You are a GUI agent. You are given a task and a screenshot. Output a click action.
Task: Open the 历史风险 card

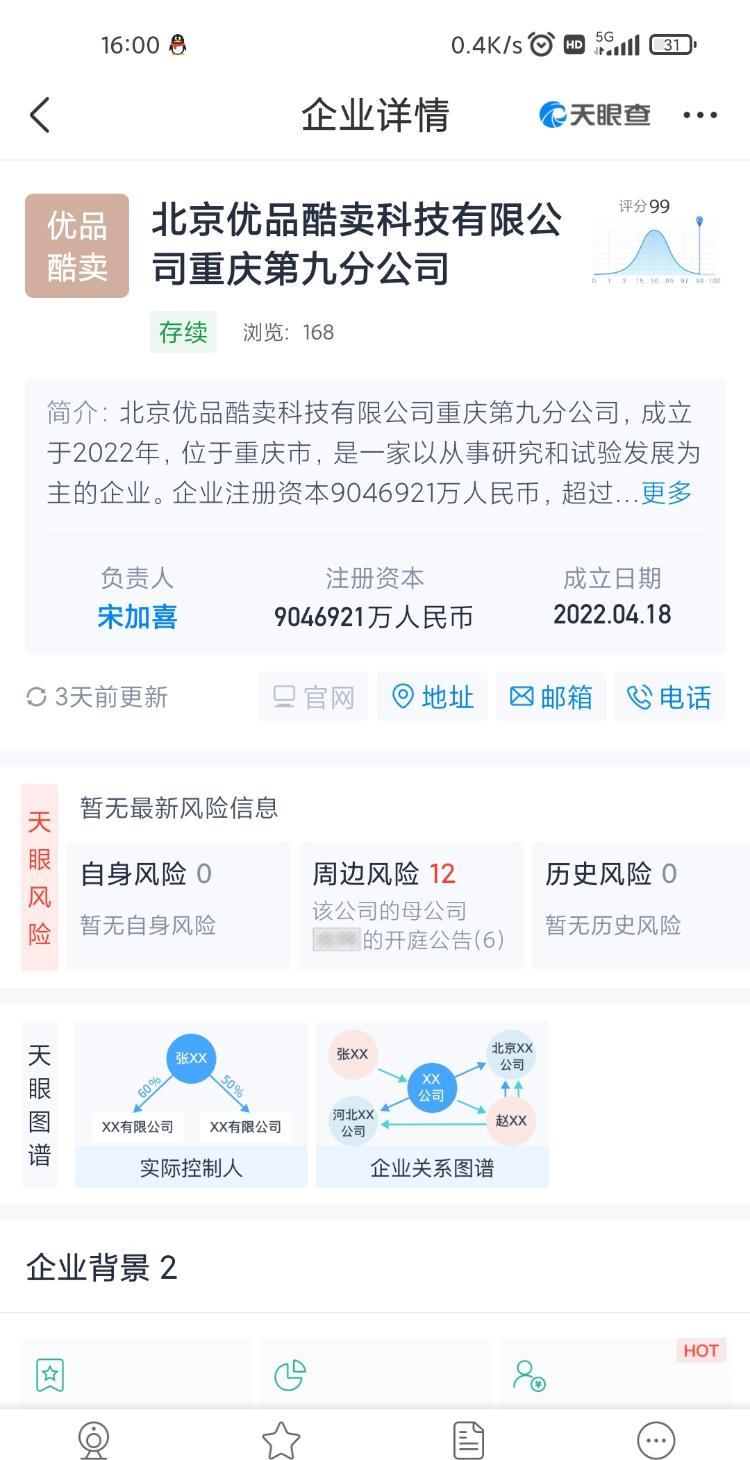pyautogui.click(x=641, y=906)
